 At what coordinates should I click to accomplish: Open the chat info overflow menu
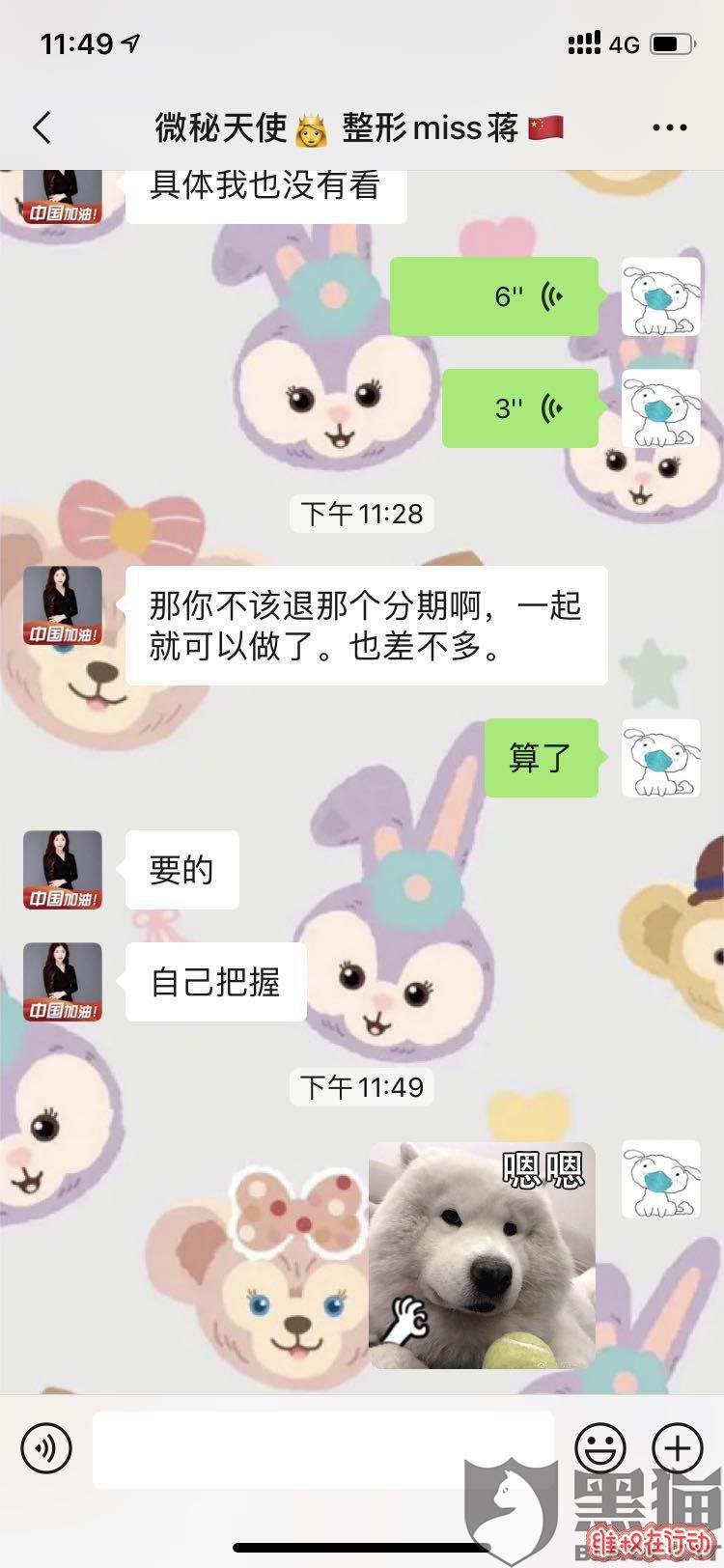point(669,127)
